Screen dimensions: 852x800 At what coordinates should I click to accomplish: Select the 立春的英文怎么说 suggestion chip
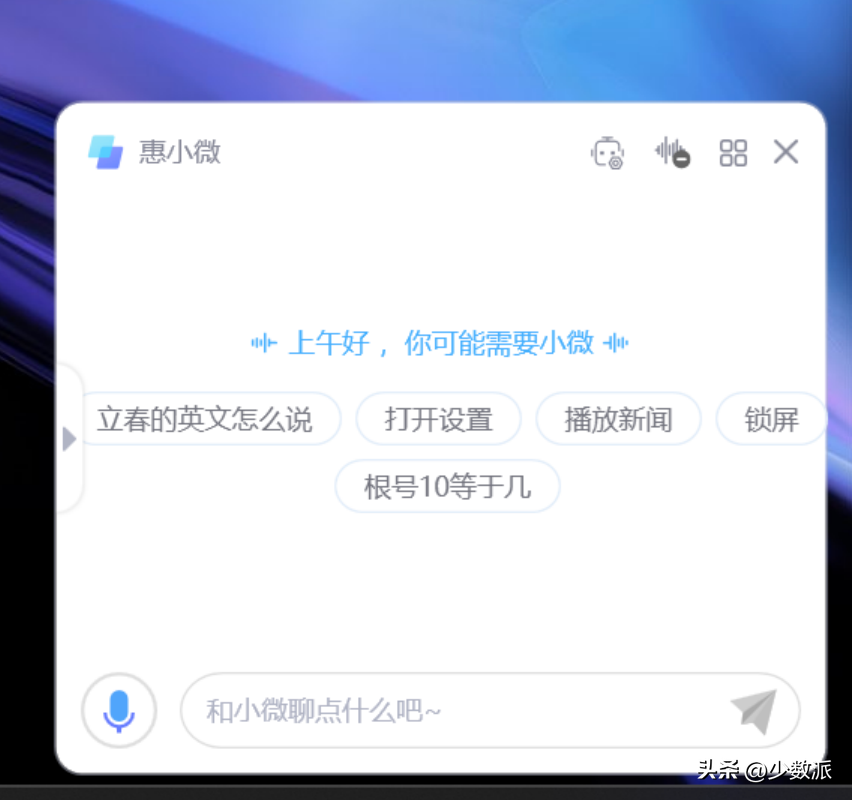click(x=205, y=419)
